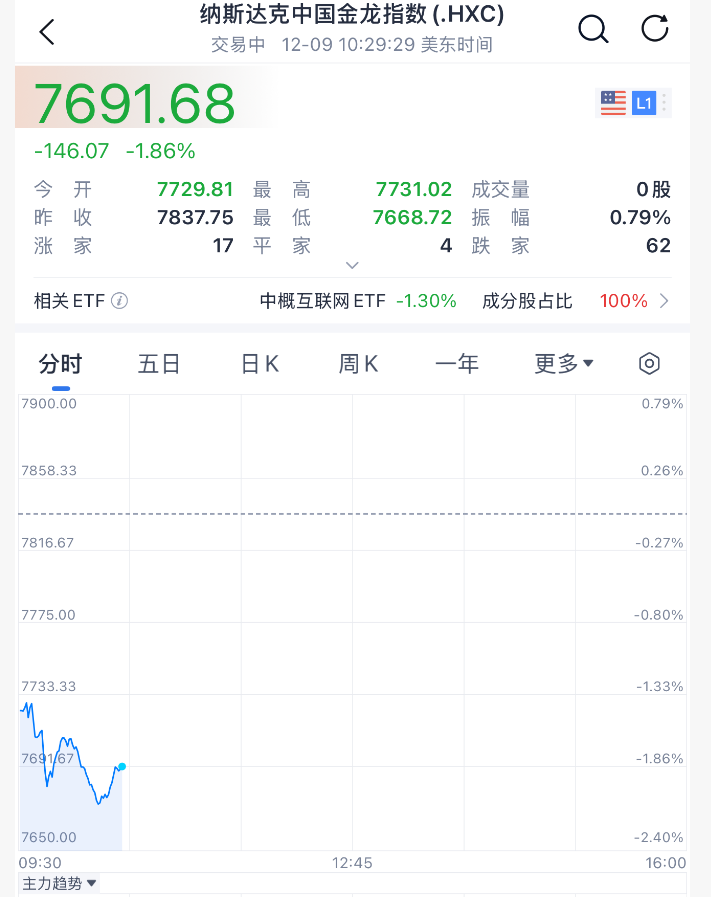Open 相关ETF info icon
The height and width of the screenshot is (897, 711).
point(119,301)
